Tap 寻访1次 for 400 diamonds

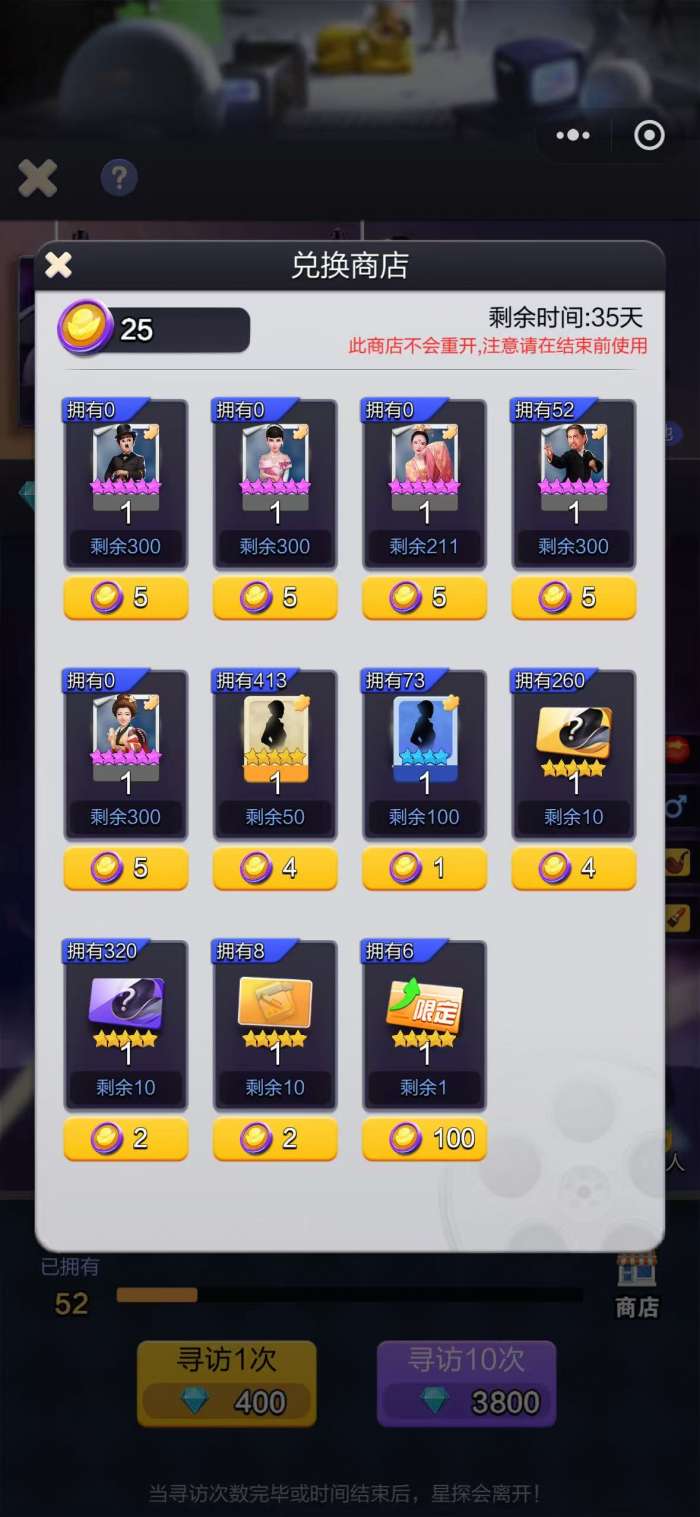pyautogui.click(x=226, y=1383)
